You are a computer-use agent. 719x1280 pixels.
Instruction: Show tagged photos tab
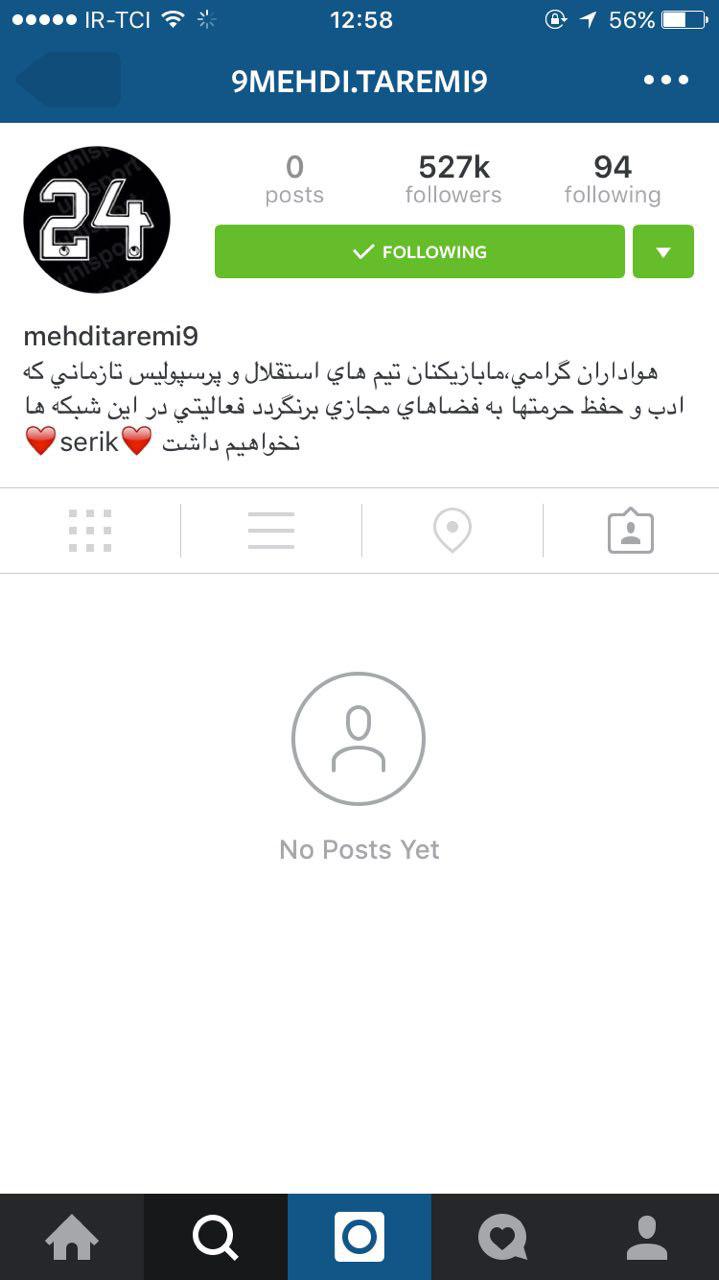(630, 531)
